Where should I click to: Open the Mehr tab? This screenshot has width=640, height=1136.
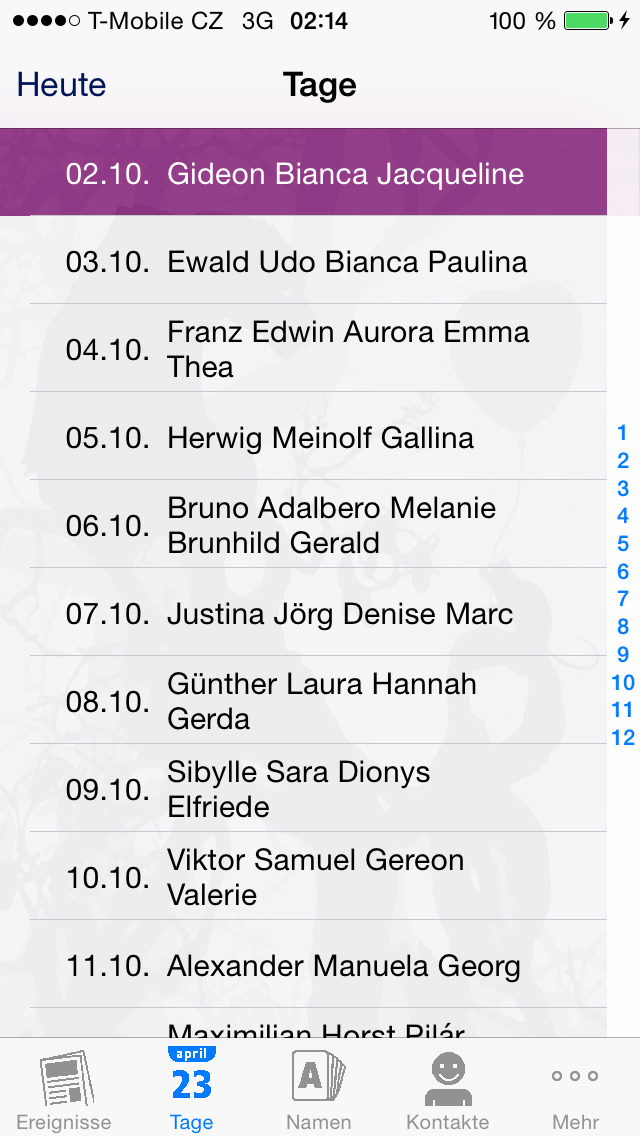tap(575, 1087)
